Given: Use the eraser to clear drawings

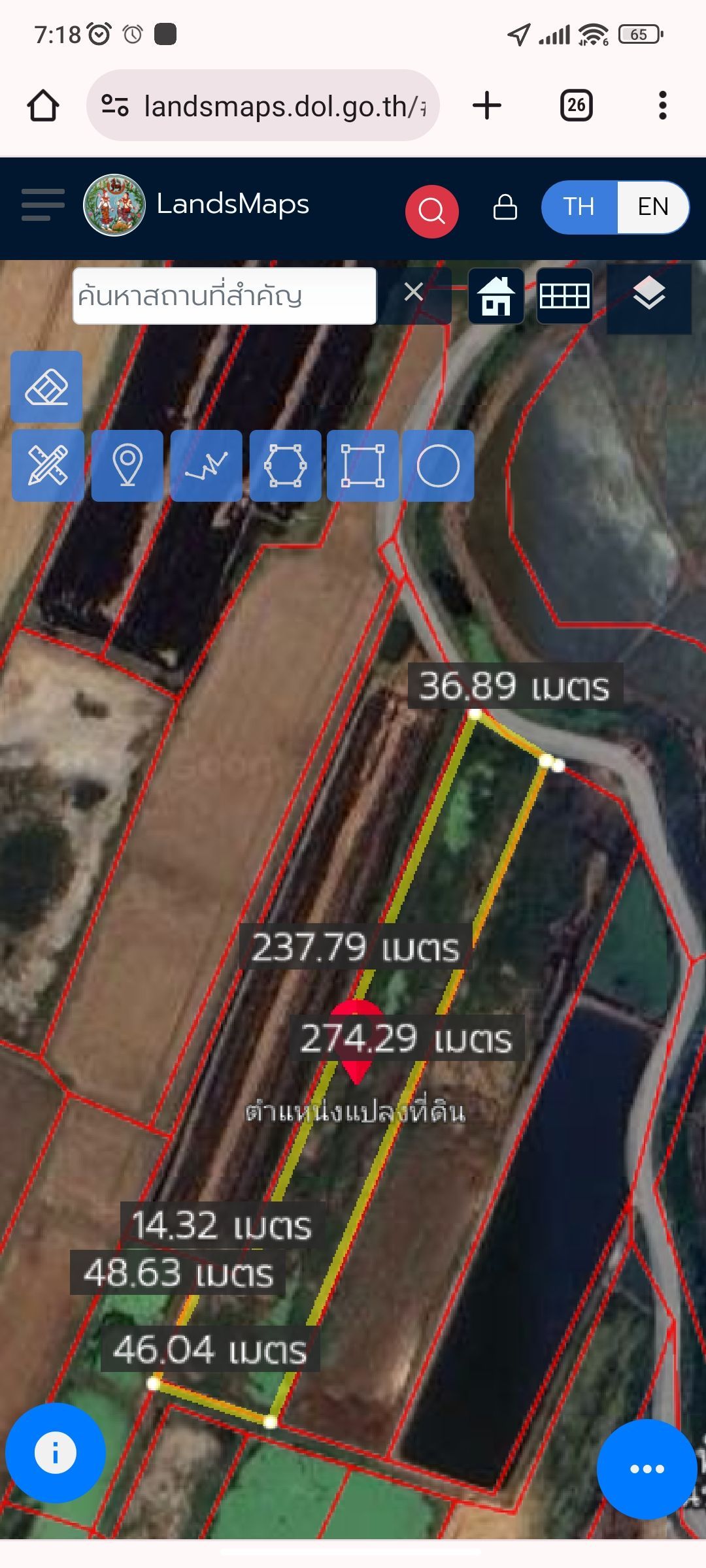Looking at the screenshot, I should 46,387.
